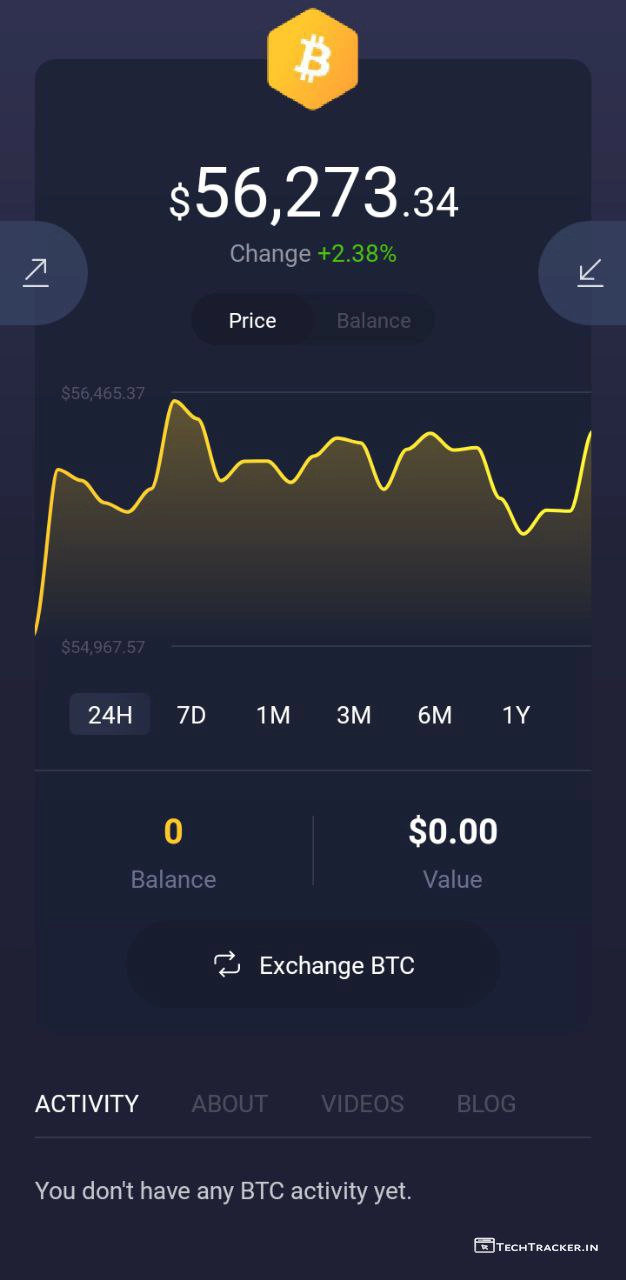
Task: Switch chart to Balance view
Action: (x=373, y=321)
